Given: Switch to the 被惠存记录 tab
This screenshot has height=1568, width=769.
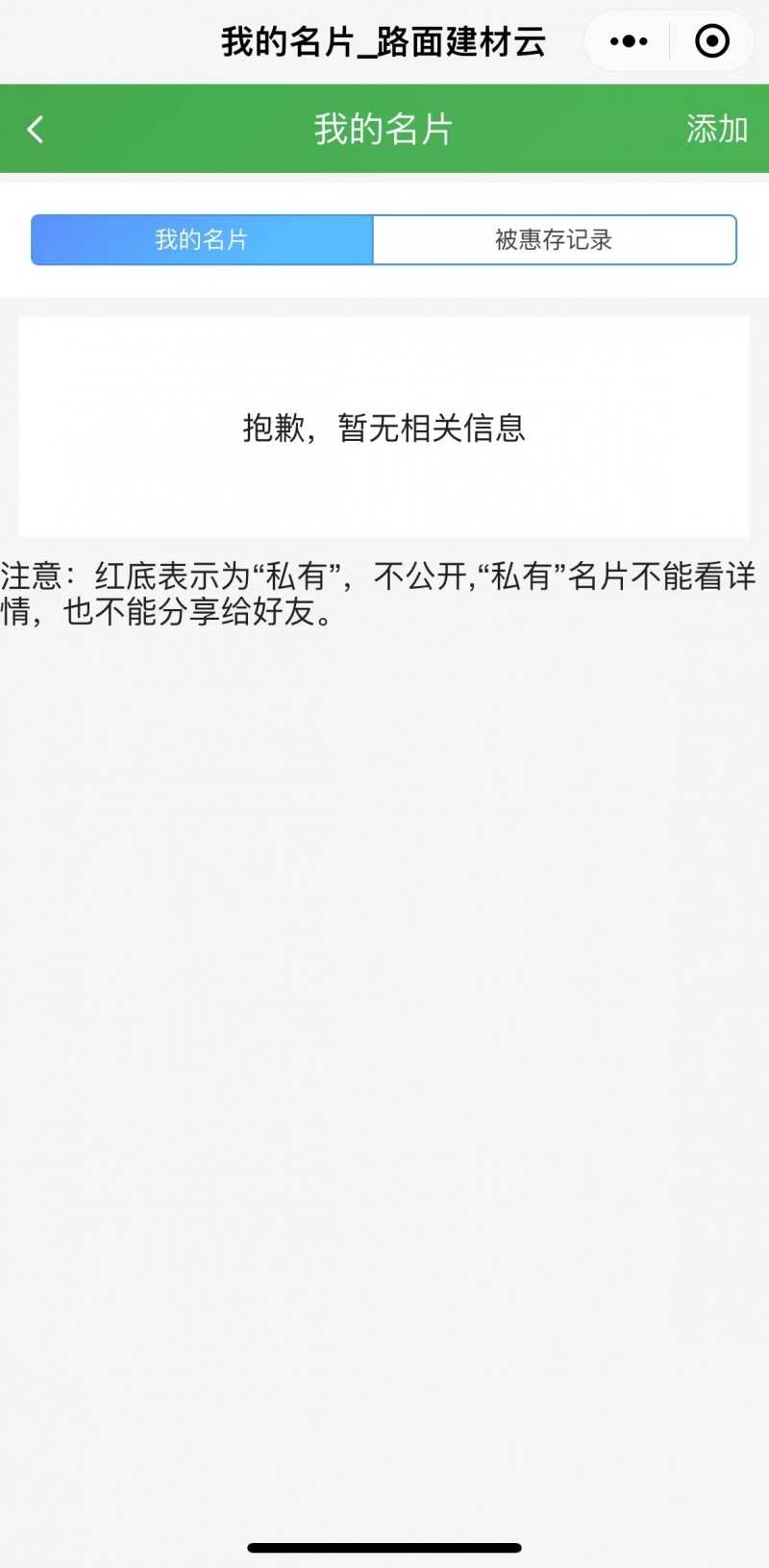Looking at the screenshot, I should click(554, 239).
